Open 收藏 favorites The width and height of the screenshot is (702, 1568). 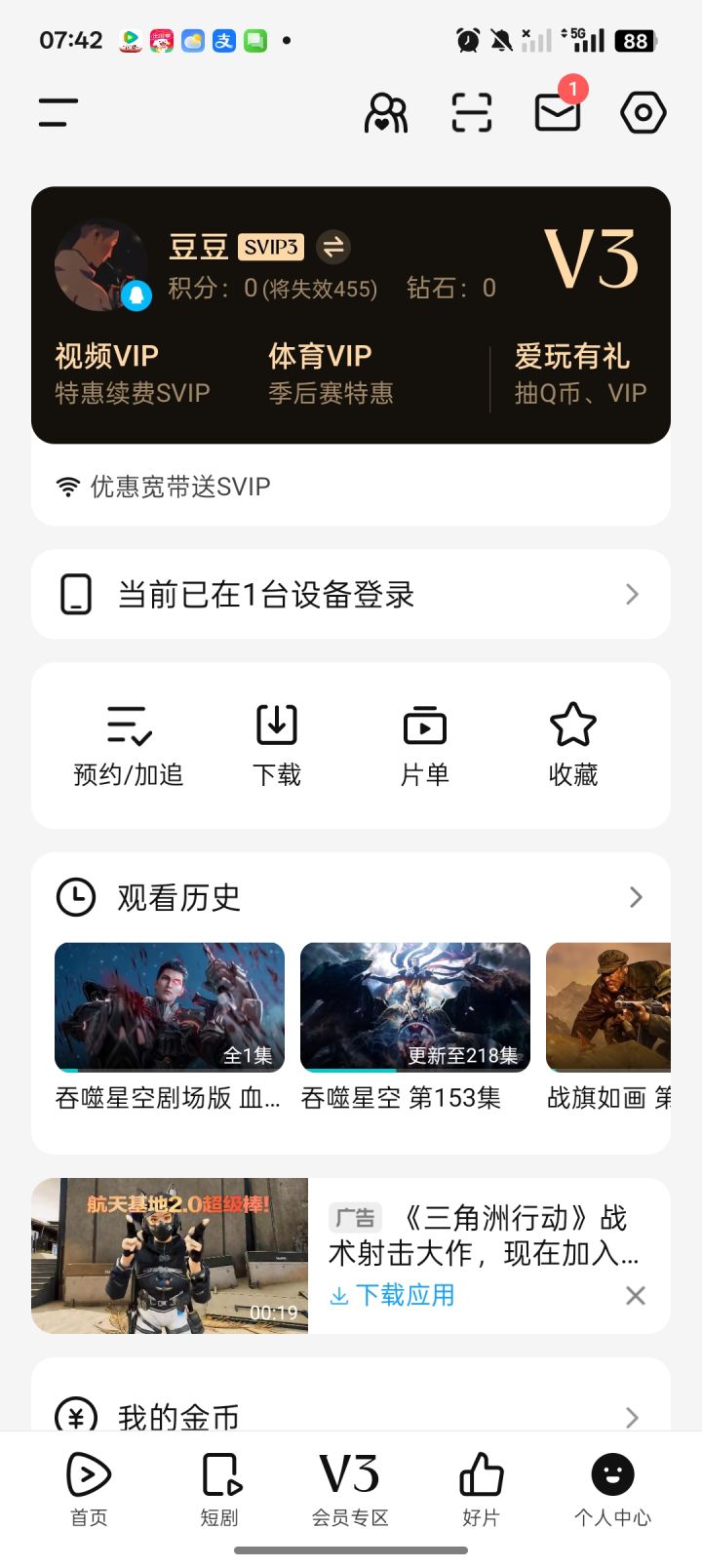(x=573, y=746)
